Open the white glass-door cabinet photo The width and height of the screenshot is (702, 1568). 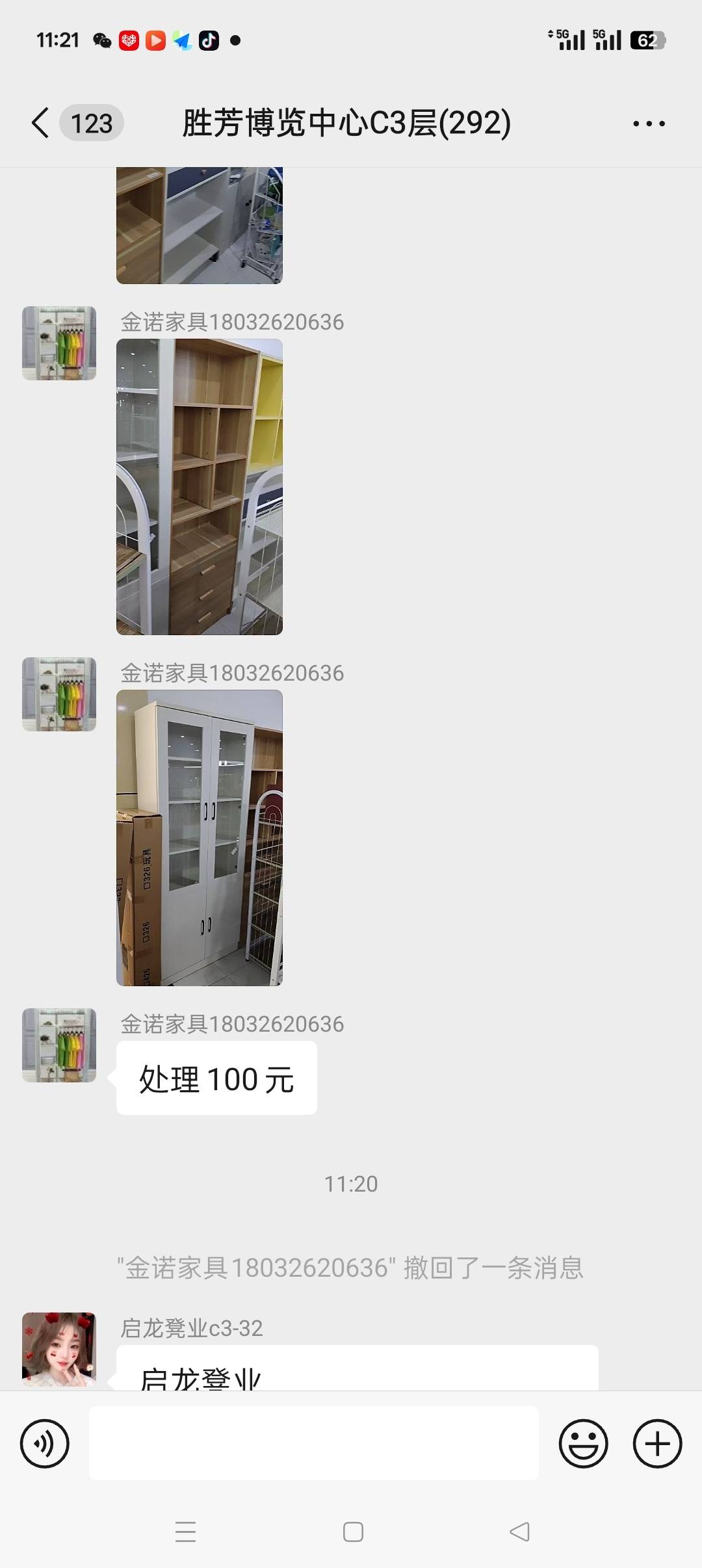(x=199, y=837)
